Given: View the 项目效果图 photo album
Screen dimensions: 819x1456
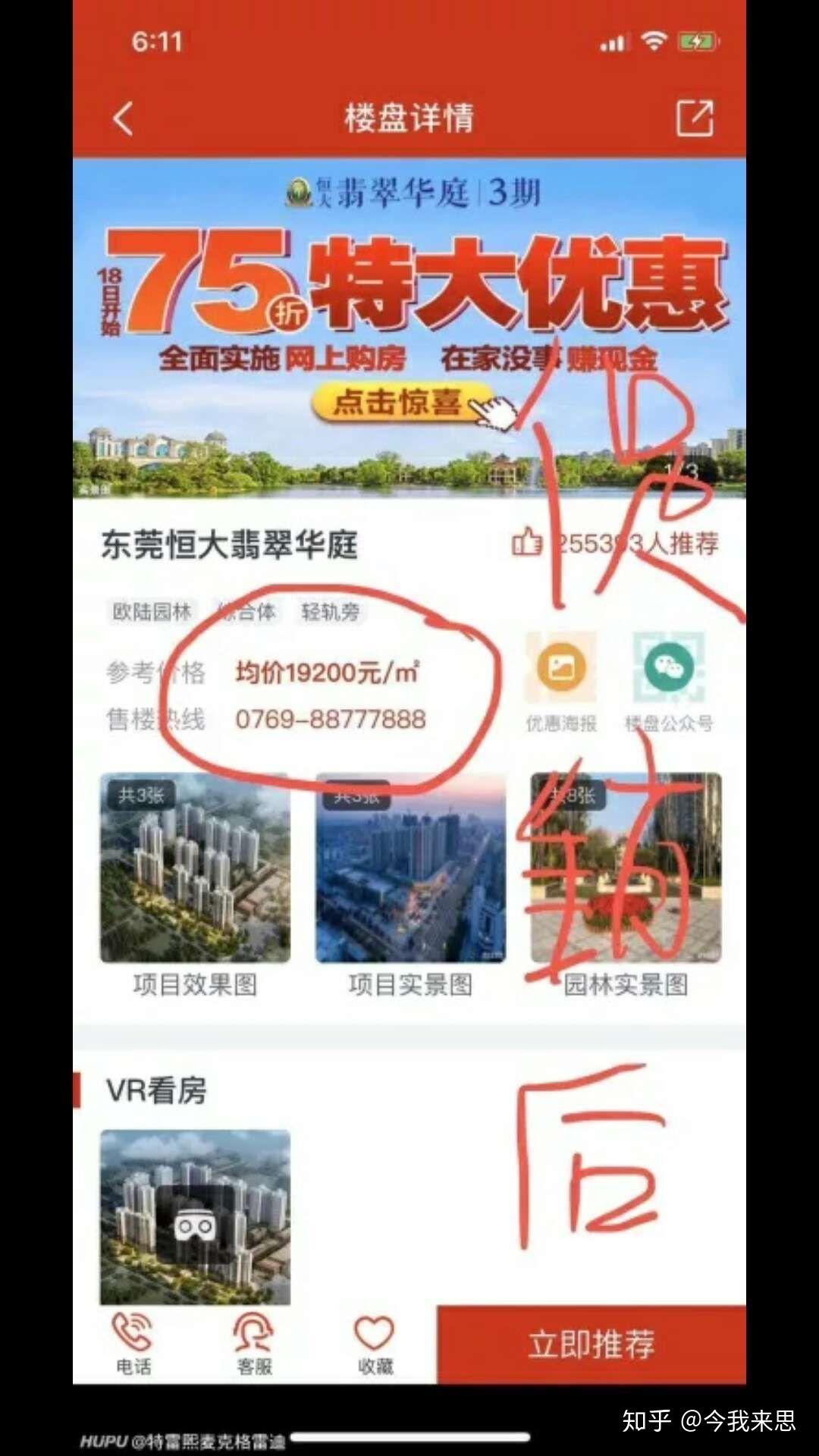Looking at the screenshot, I should point(195,868).
